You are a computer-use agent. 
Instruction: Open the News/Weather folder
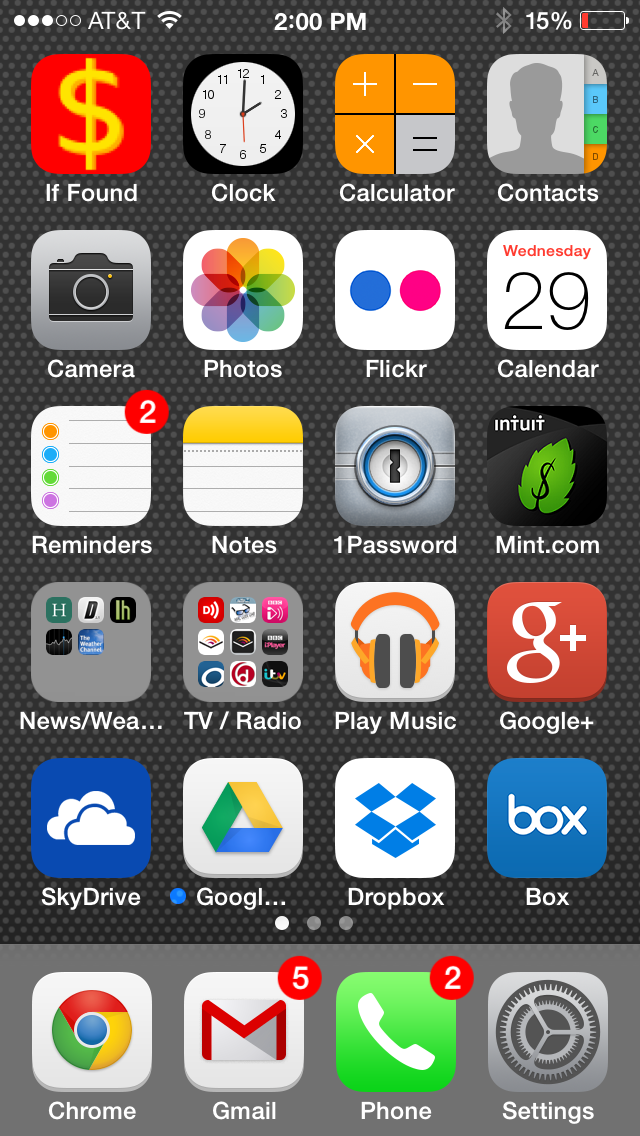tap(91, 642)
